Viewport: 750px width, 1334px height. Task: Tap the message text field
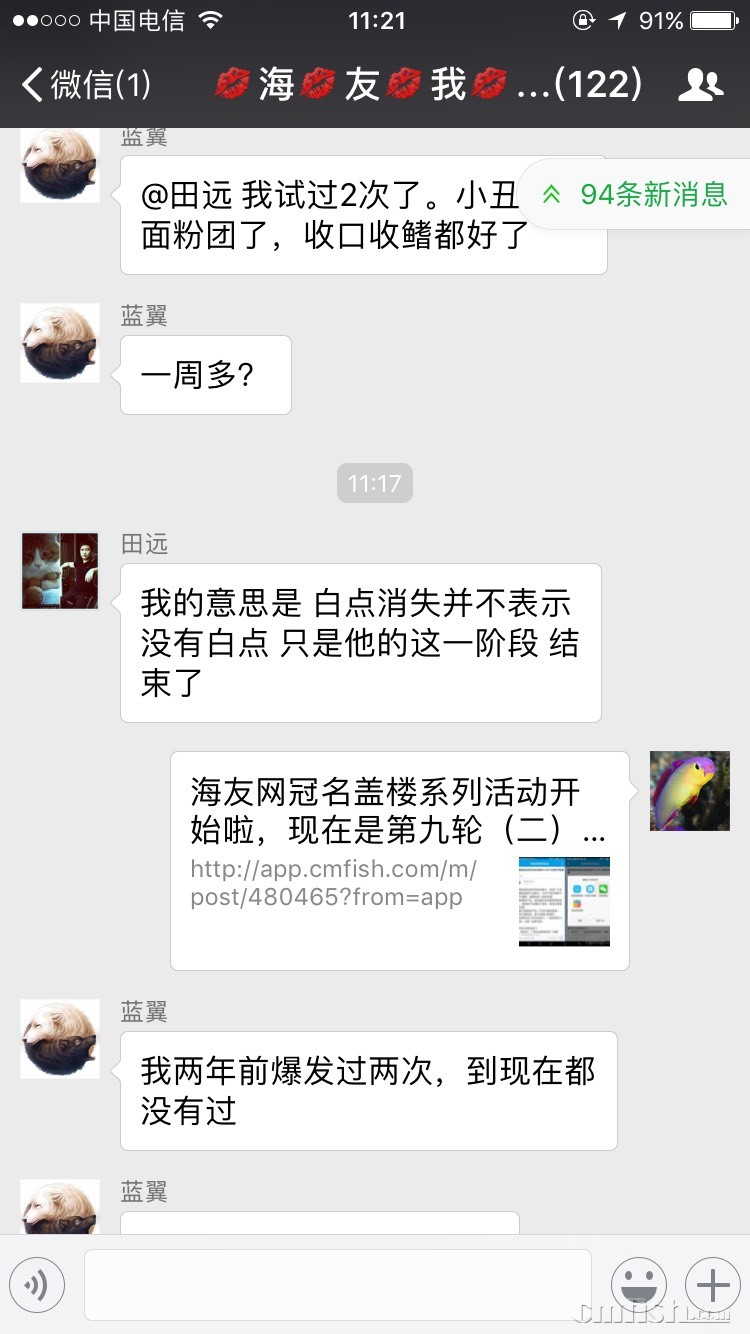[338, 1284]
